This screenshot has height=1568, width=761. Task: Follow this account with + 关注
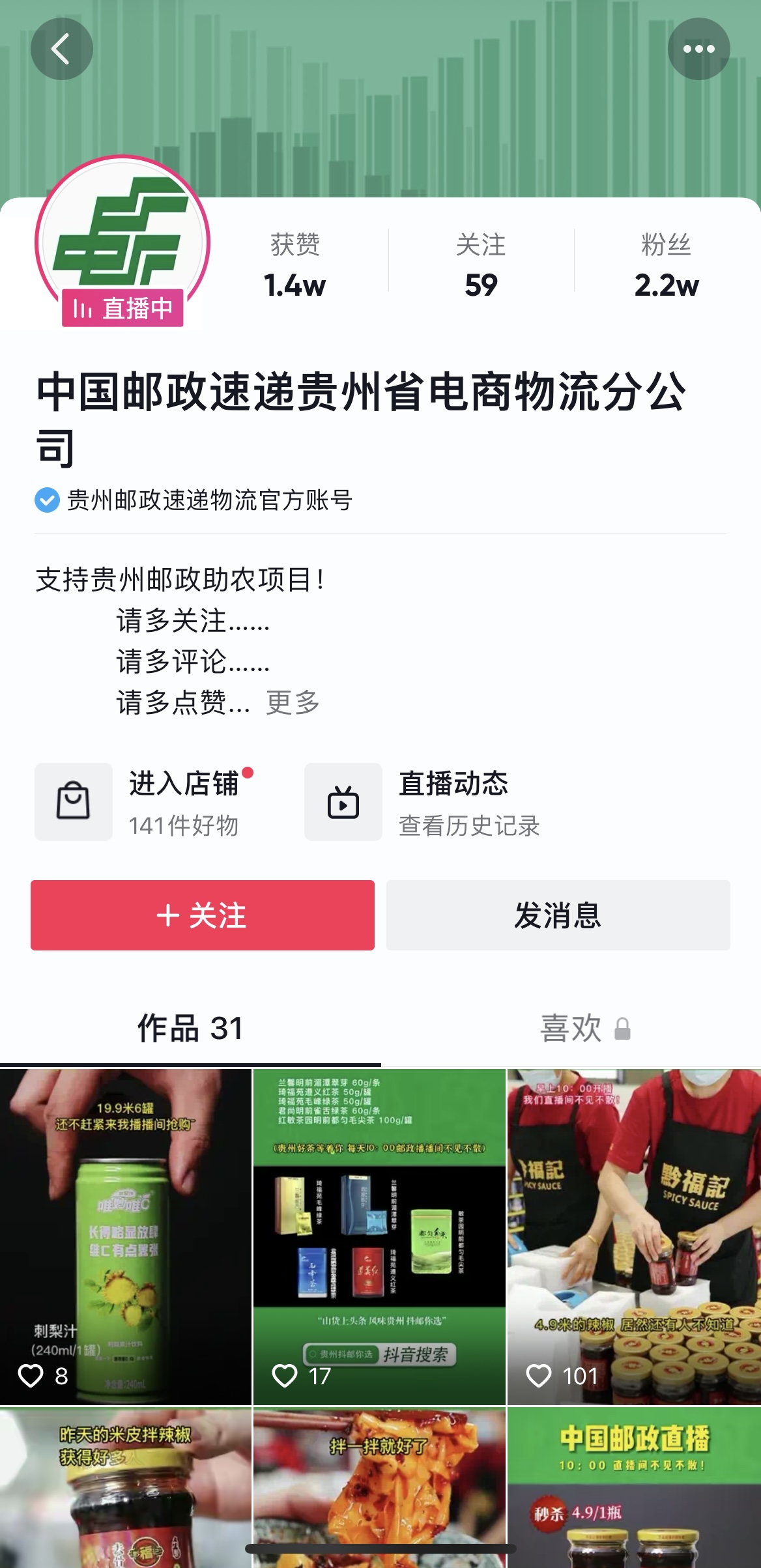pos(202,915)
